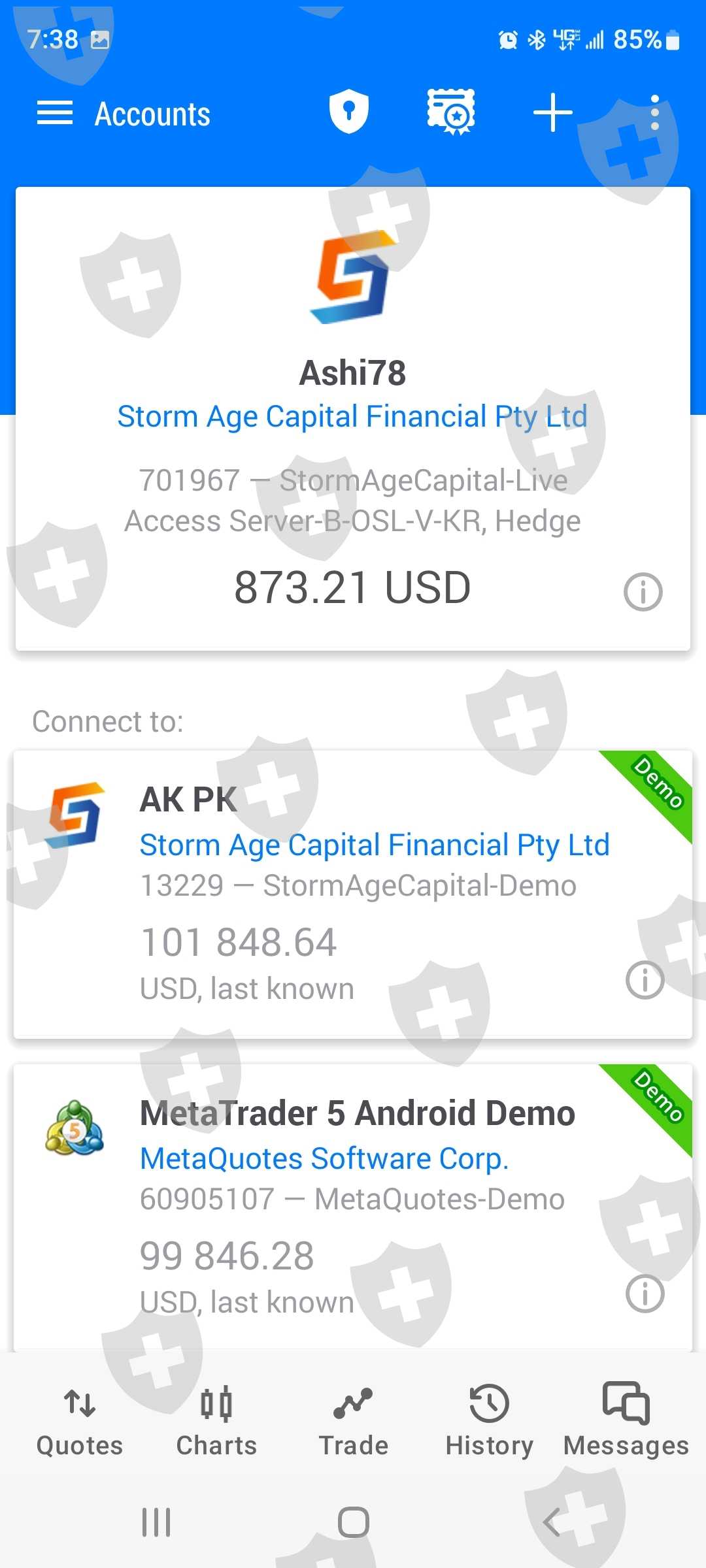Image resolution: width=706 pixels, height=1568 pixels.
Task: Add a new account with plus icon
Action: (x=553, y=112)
